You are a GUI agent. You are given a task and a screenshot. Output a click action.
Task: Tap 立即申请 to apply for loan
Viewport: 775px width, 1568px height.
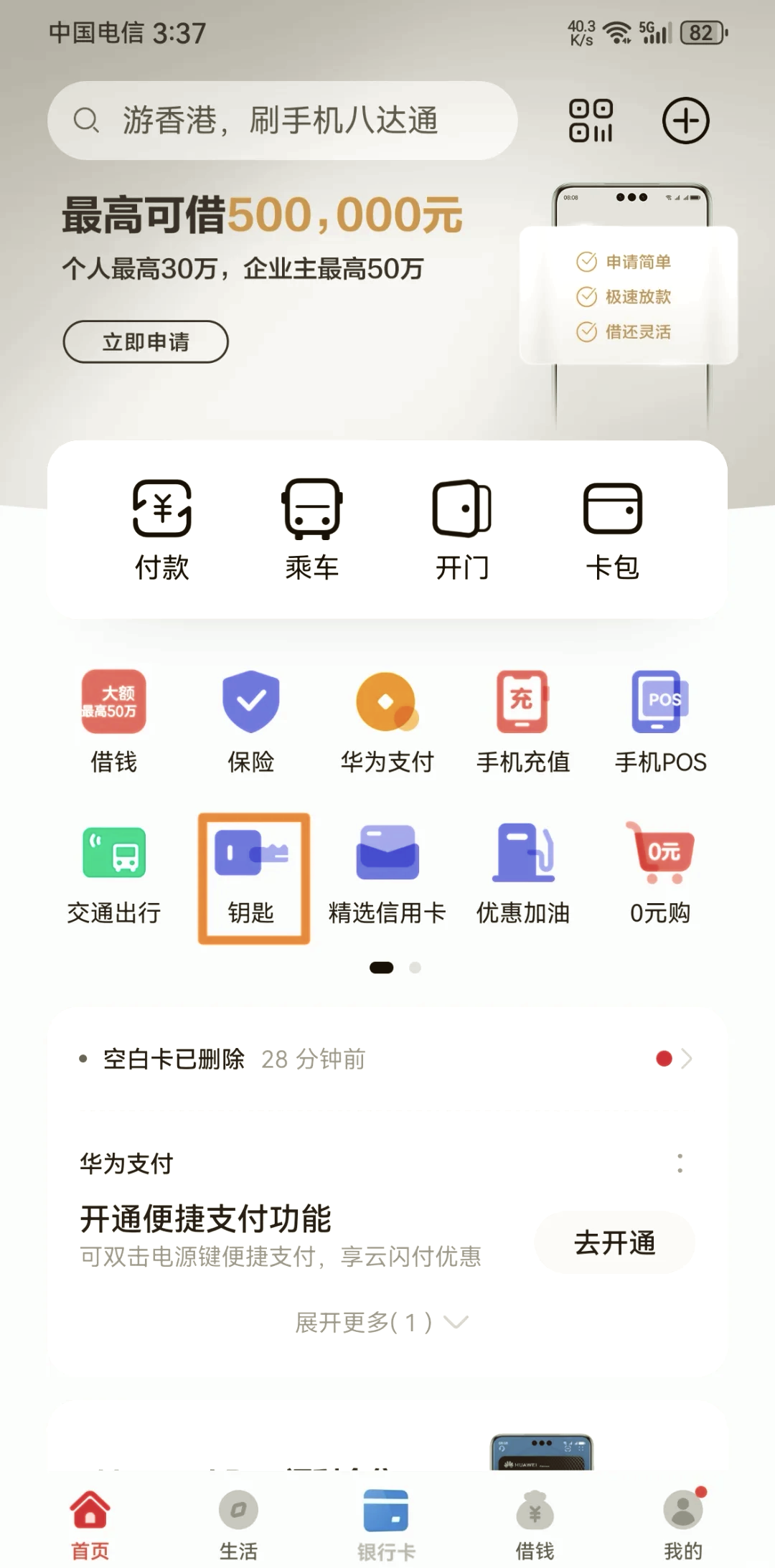145,342
